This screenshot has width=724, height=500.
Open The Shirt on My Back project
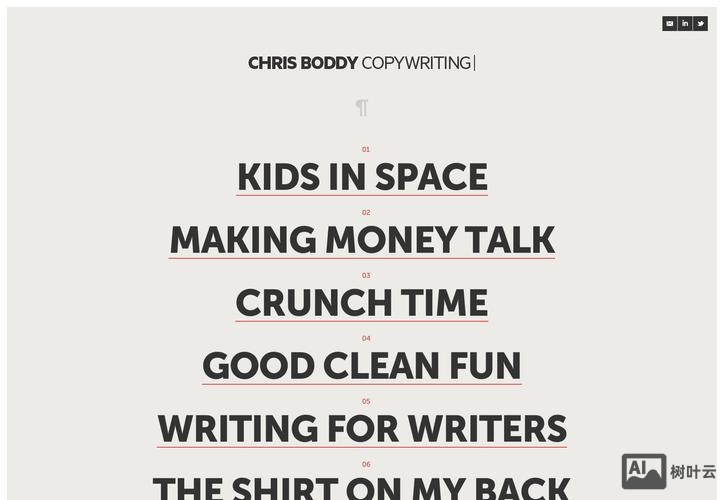362,487
